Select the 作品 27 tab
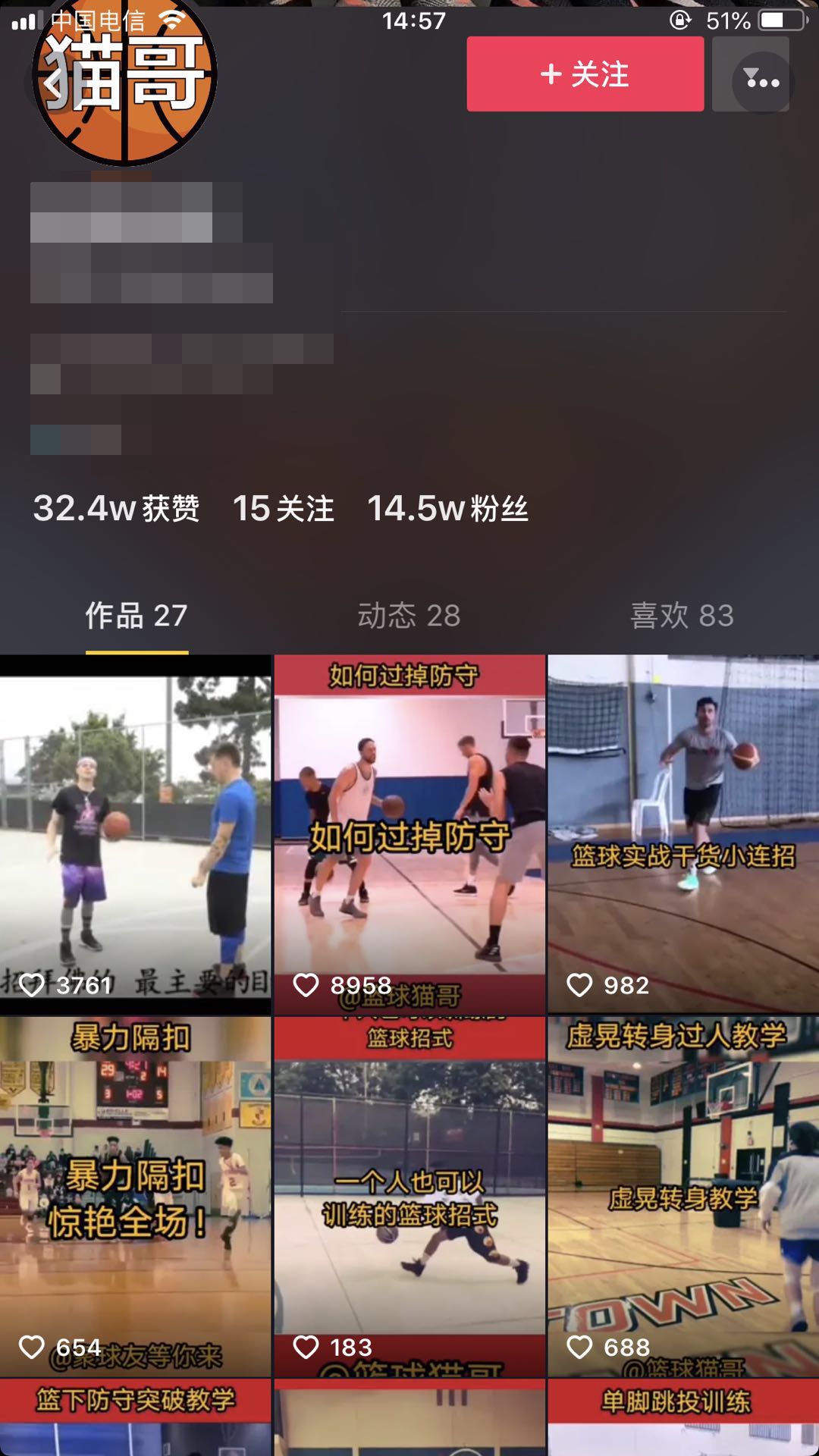This screenshot has width=819, height=1456. (136, 615)
